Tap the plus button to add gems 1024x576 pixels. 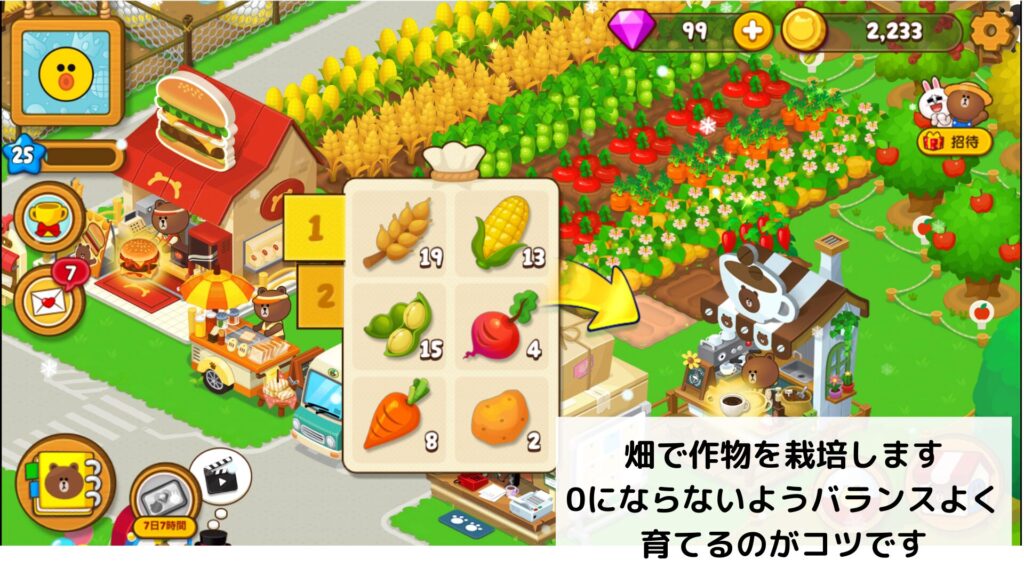coord(753,32)
